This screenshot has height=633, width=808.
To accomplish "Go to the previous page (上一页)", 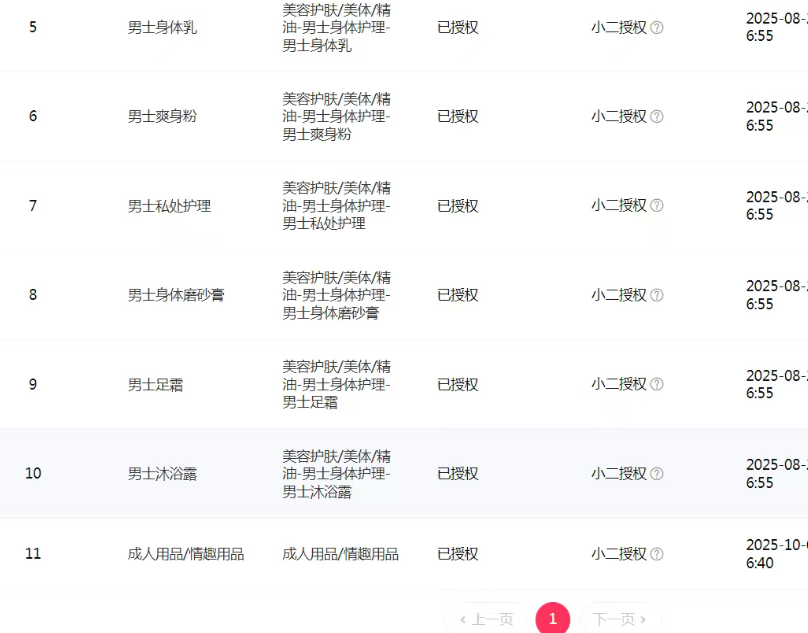I will click(486, 619).
